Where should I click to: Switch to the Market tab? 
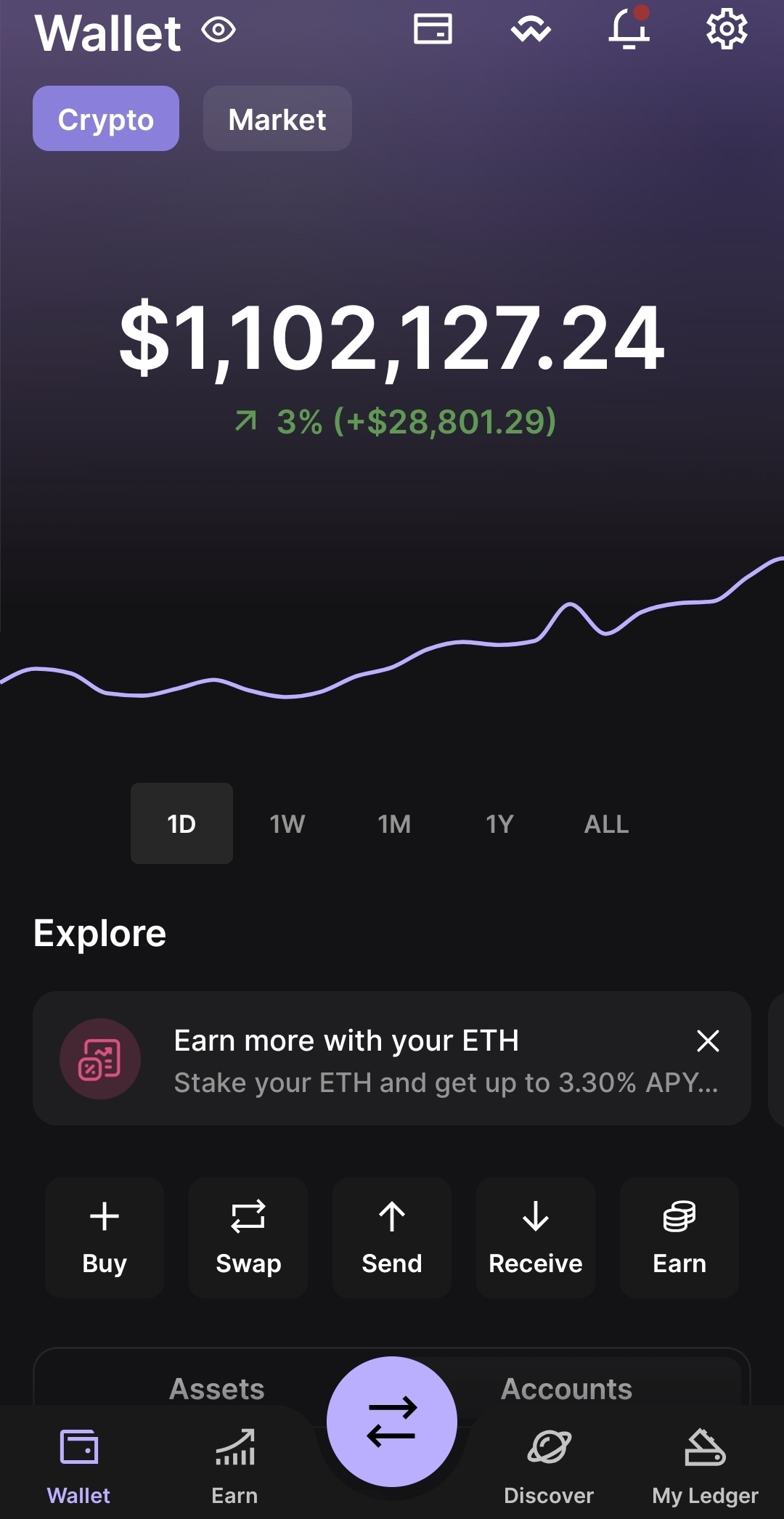[x=277, y=118]
